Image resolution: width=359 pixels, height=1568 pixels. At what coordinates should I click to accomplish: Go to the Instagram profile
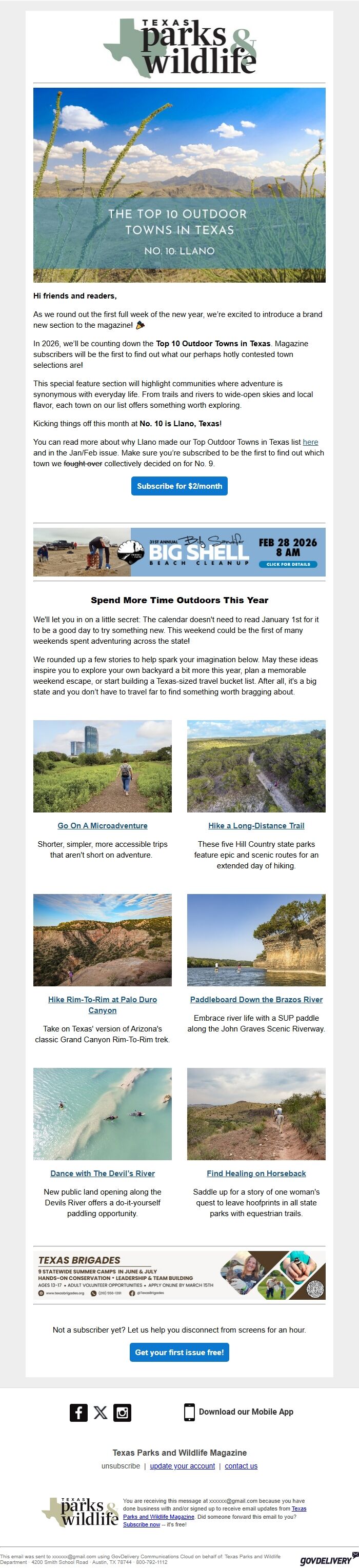[x=122, y=1412]
